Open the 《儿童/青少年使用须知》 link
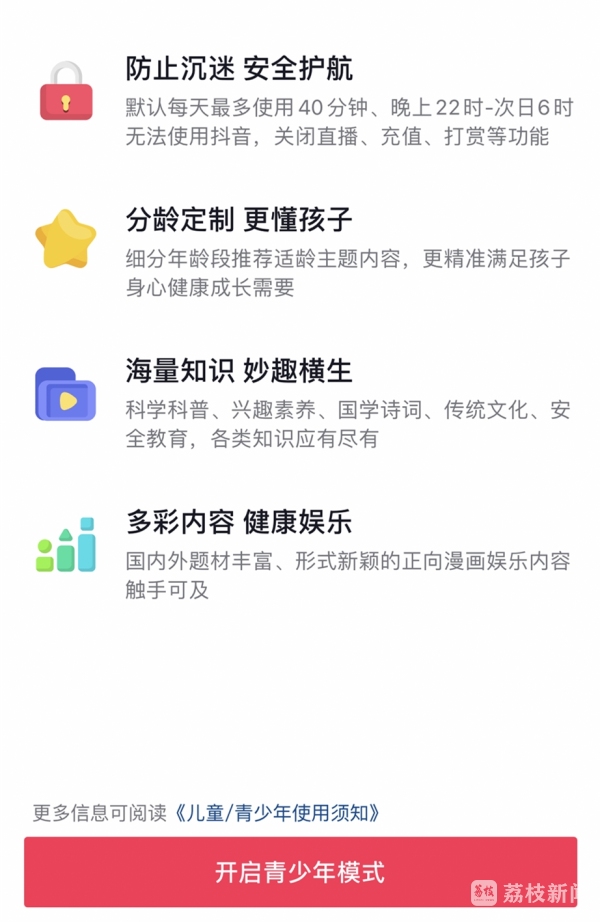 277,812
